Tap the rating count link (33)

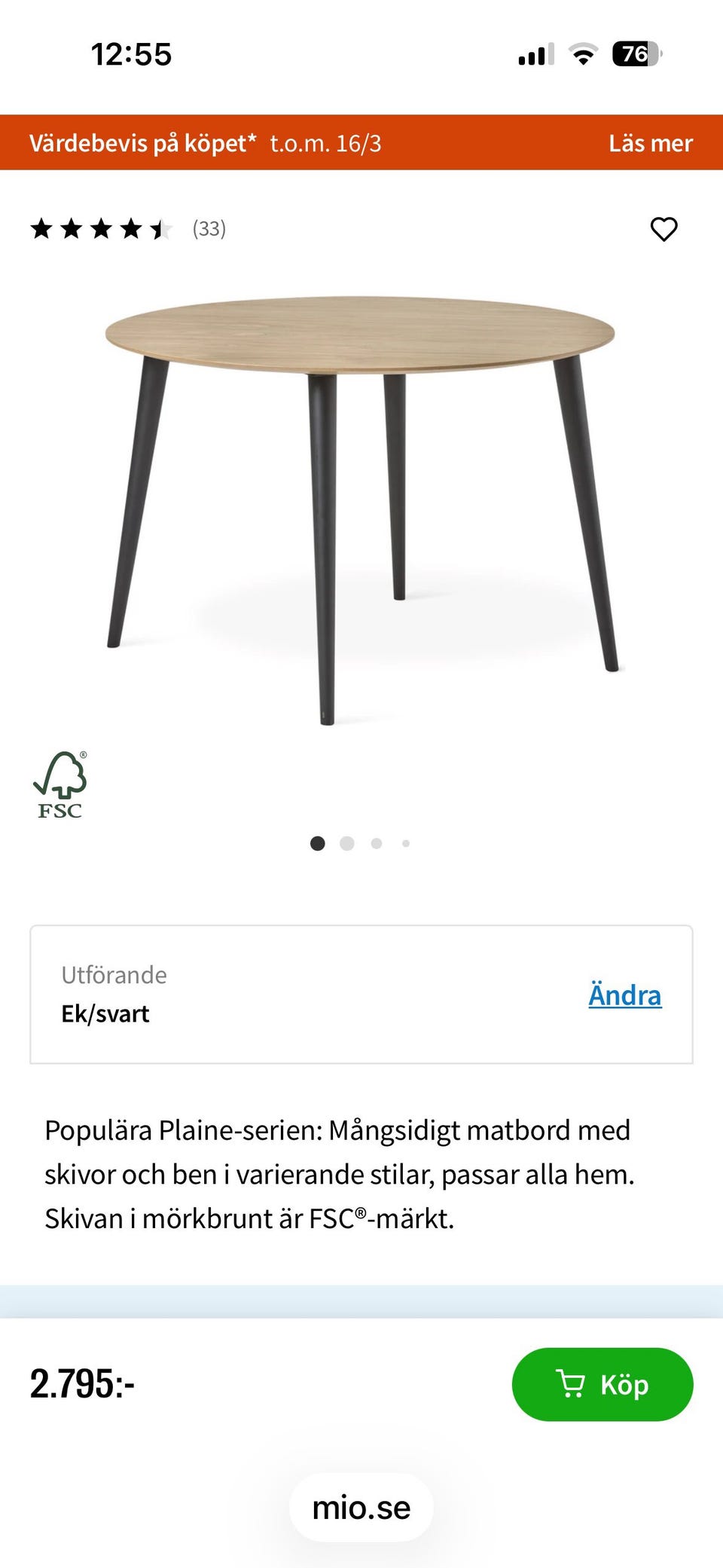tap(209, 229)
